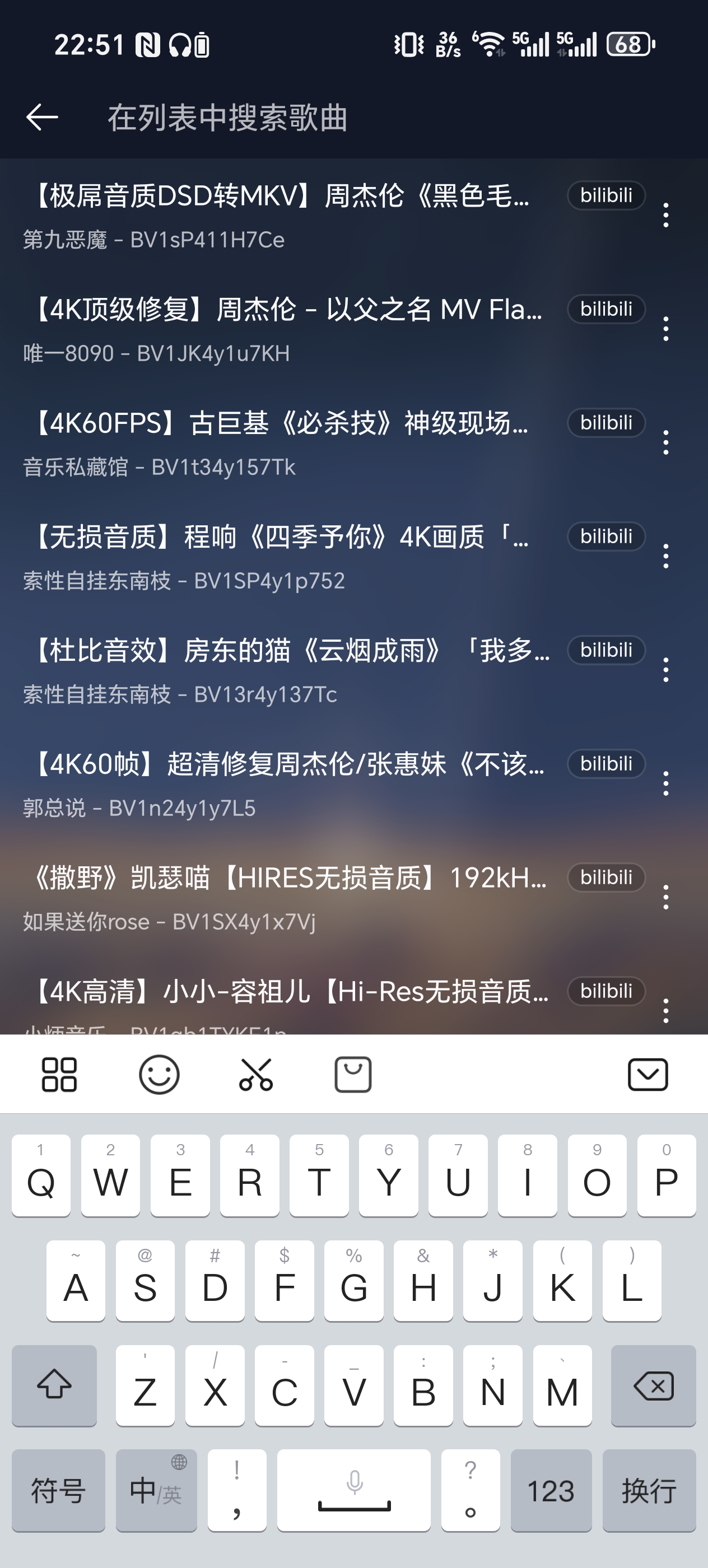Open the clipboard scissors tool

tap(255, 1074)
